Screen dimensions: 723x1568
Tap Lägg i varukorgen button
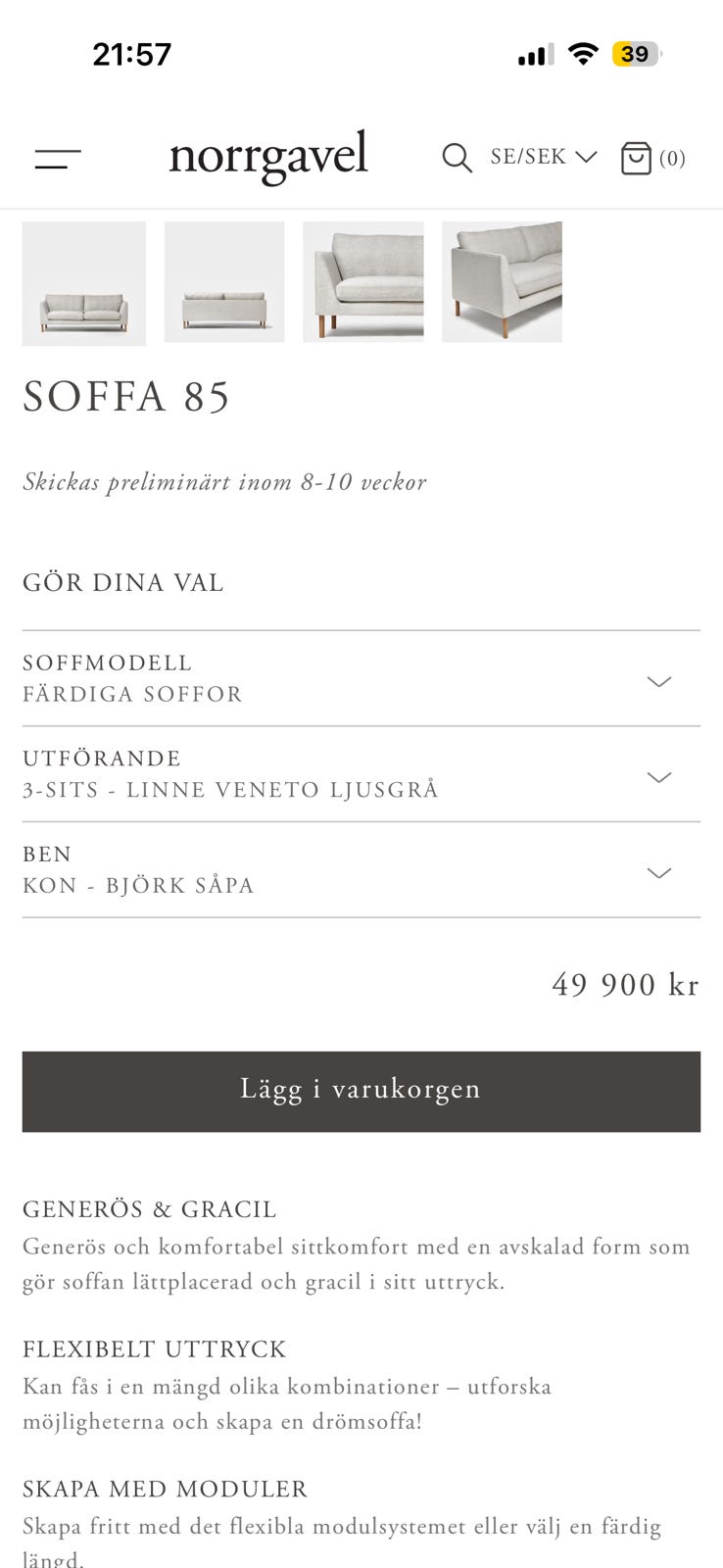tap(361, 1092)
